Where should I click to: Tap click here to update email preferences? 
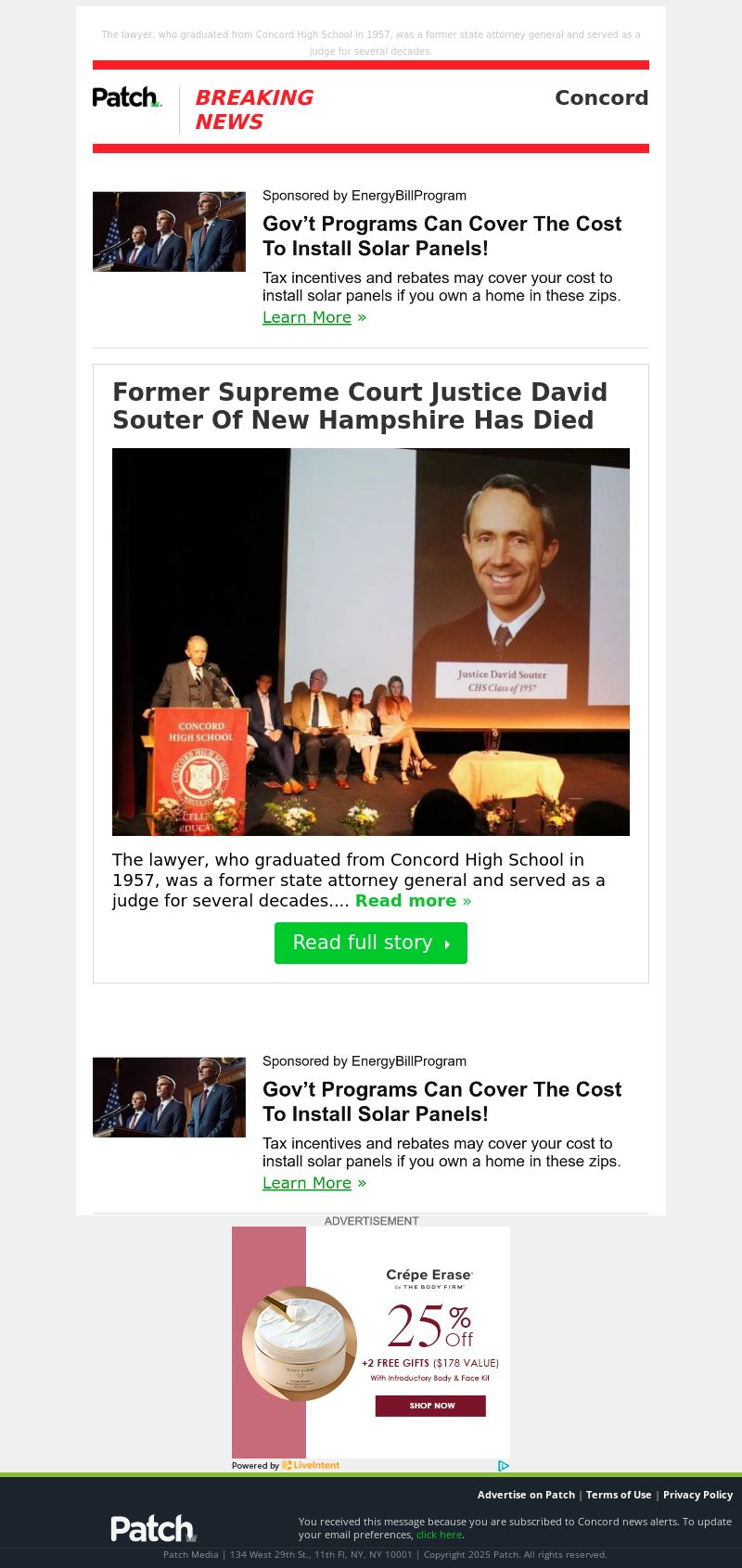click(x=439, y=1535)
